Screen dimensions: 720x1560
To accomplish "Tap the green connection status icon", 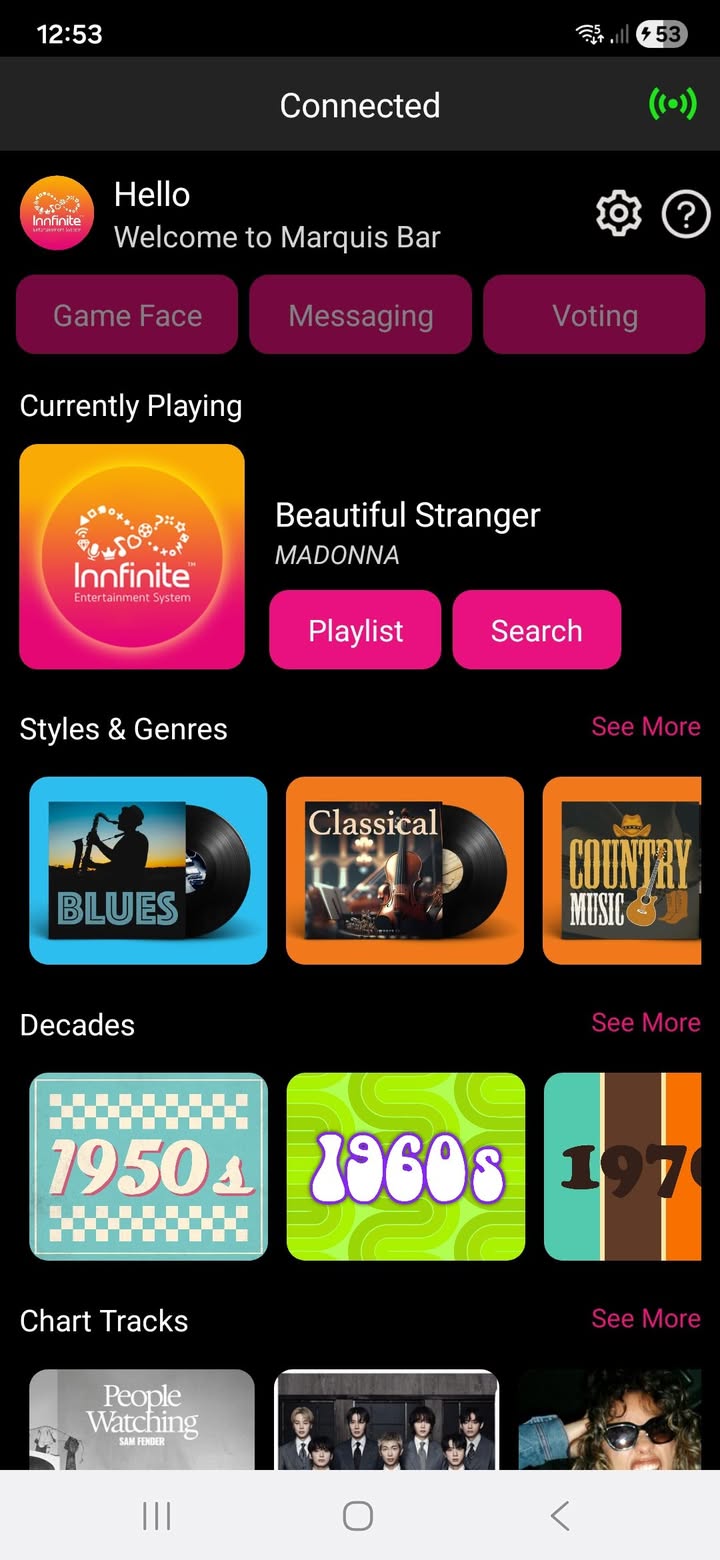I will click(673, 104).
